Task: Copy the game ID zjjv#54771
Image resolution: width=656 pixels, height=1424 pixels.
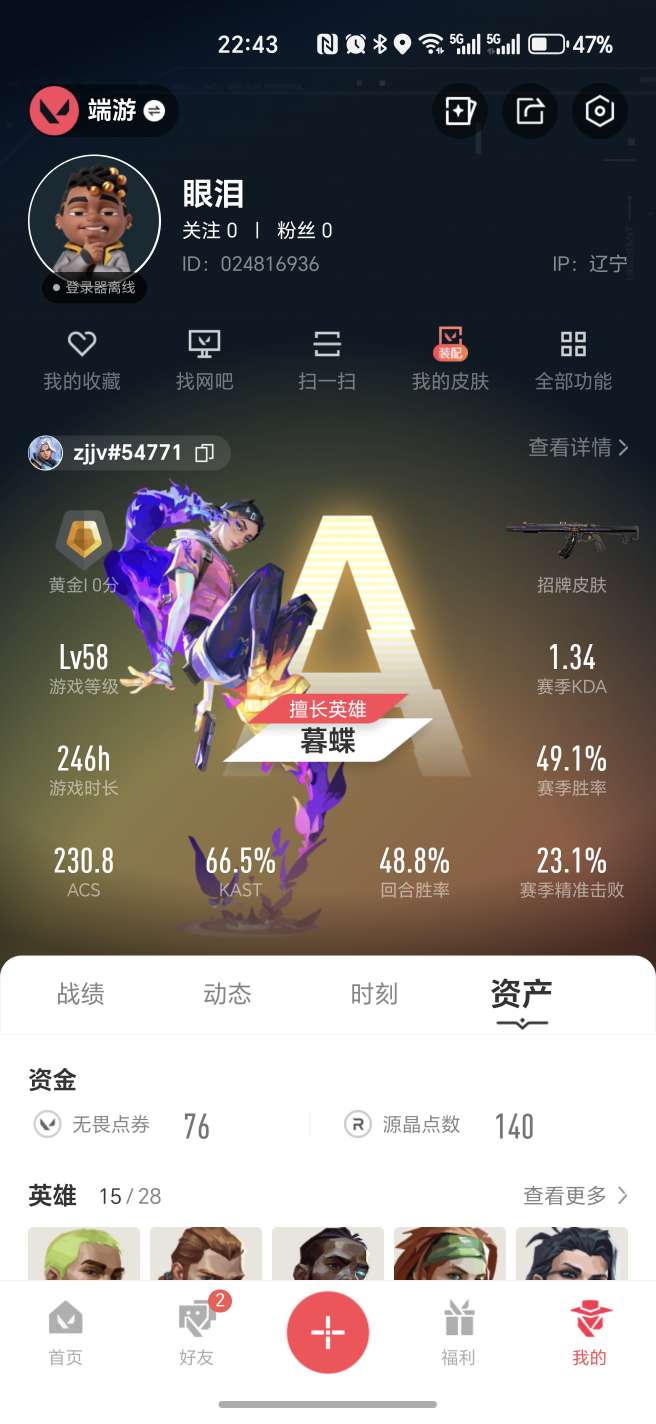Action: click(x=205, y=453)
